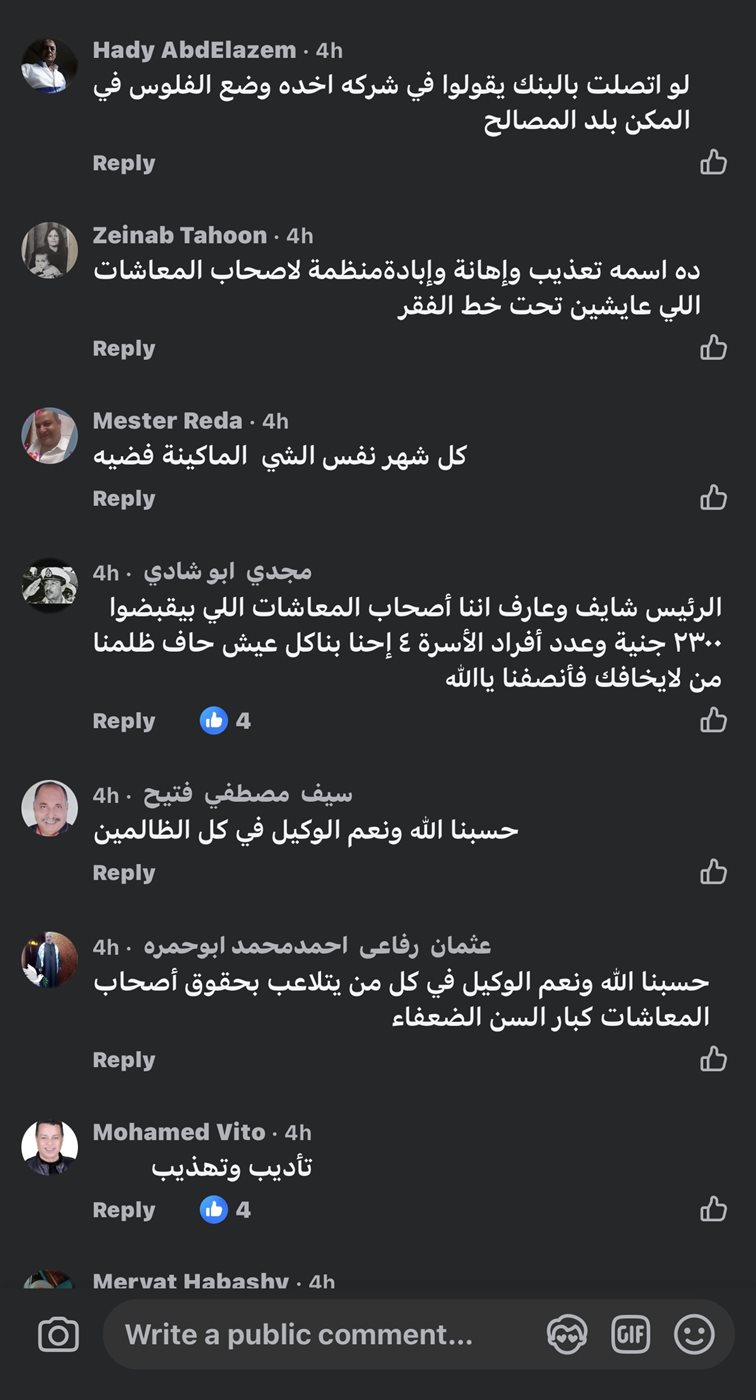Screen dimensions: 756x1400
Task: View reactions on مجدي ابو شادي's comment
Action: [x=226, y=721]
